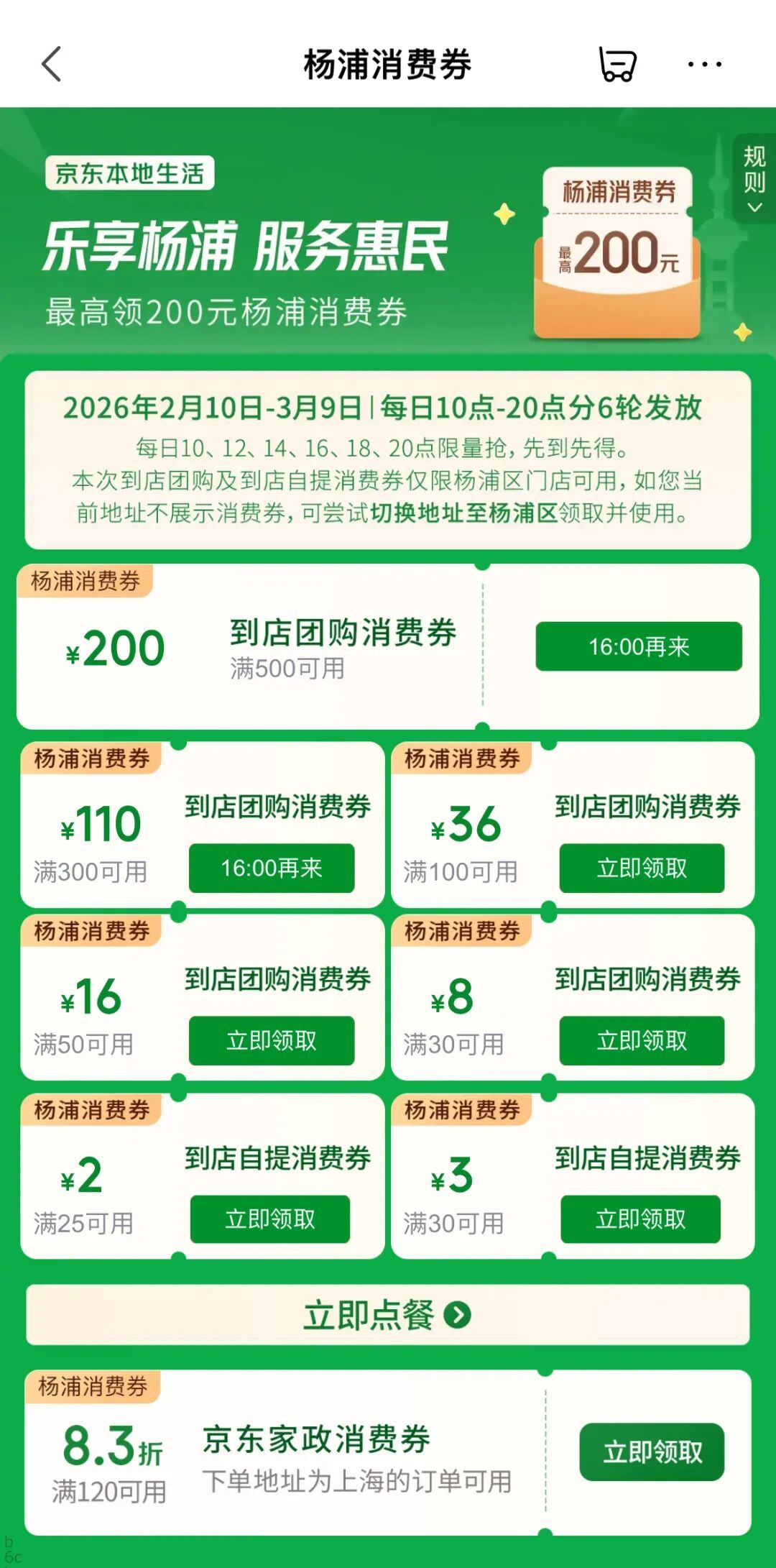Tap 16:00再来 on the ¥110 coupon
The image size is (776, 1568).
point(272,868)
